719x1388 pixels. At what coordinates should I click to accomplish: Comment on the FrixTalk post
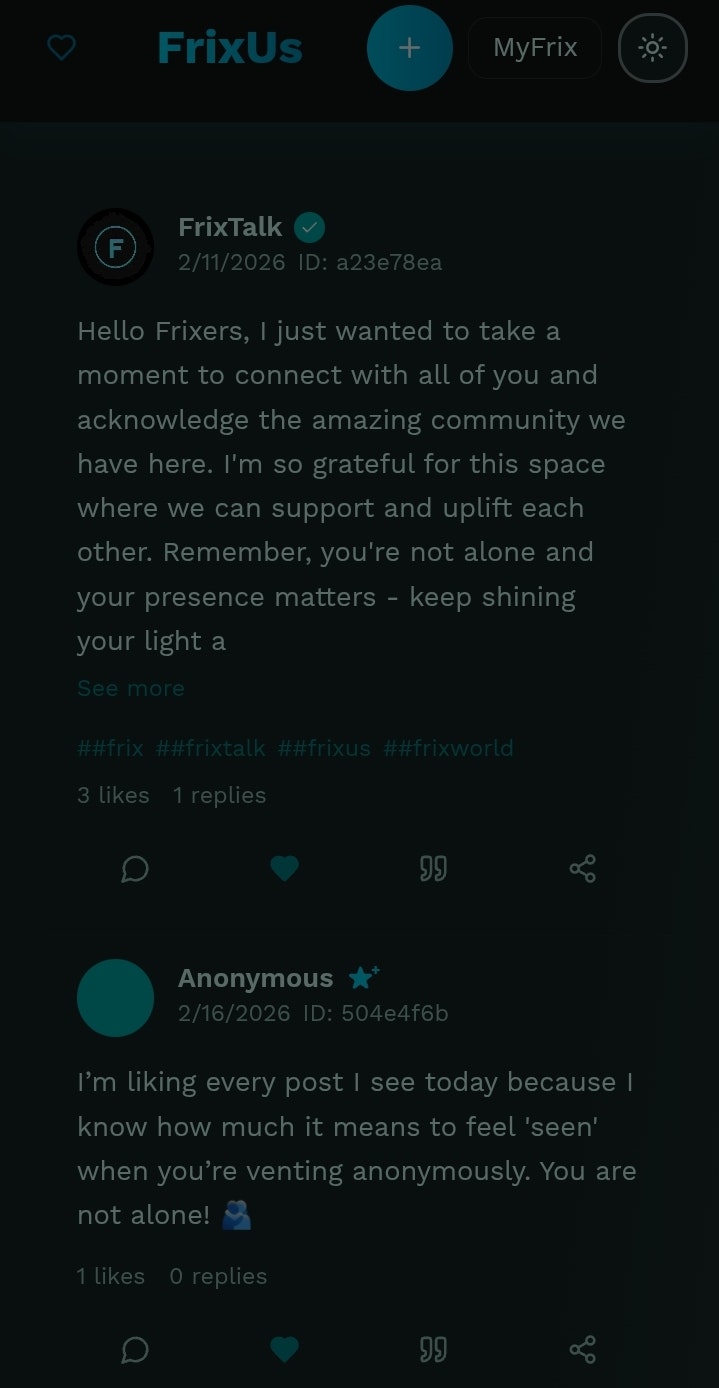135,869
